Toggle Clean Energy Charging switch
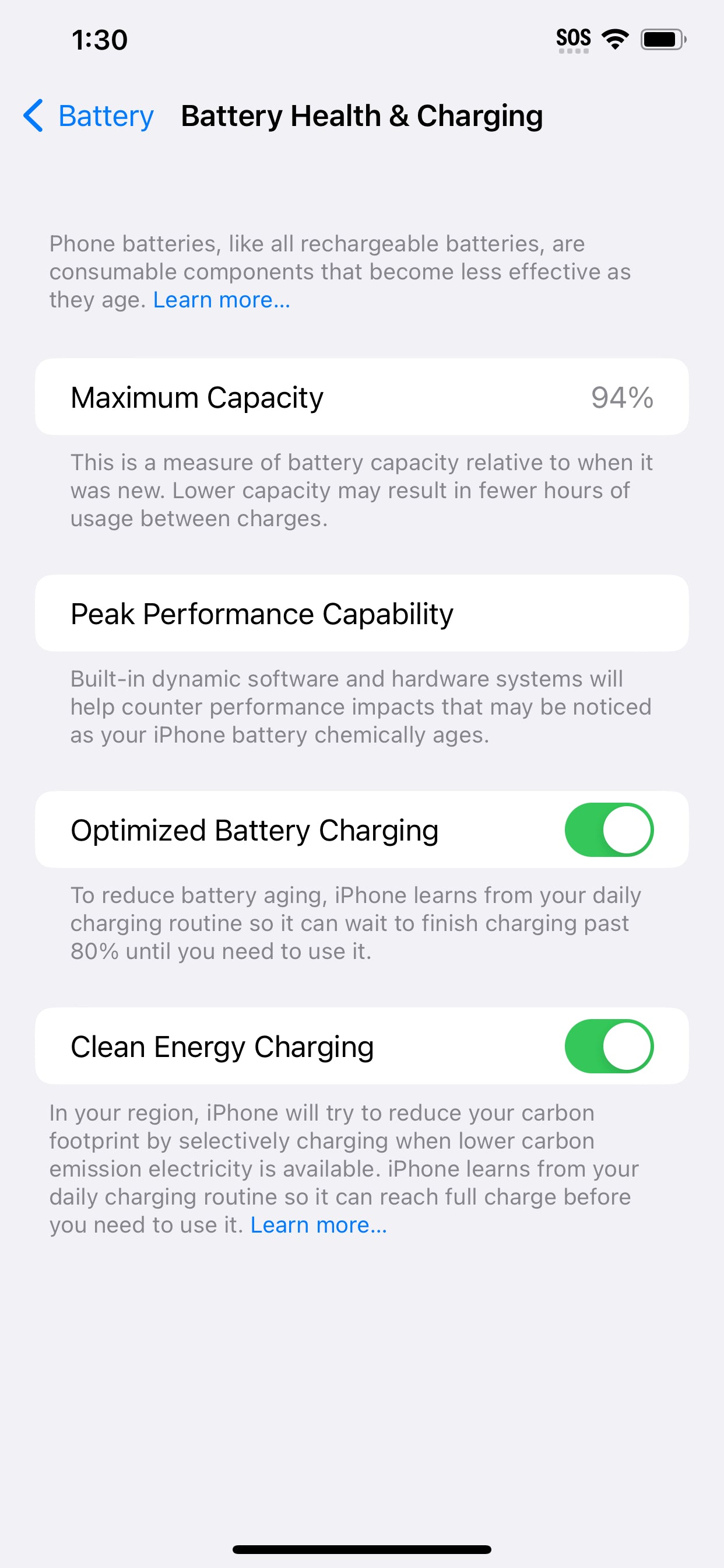 [611, 1046]
